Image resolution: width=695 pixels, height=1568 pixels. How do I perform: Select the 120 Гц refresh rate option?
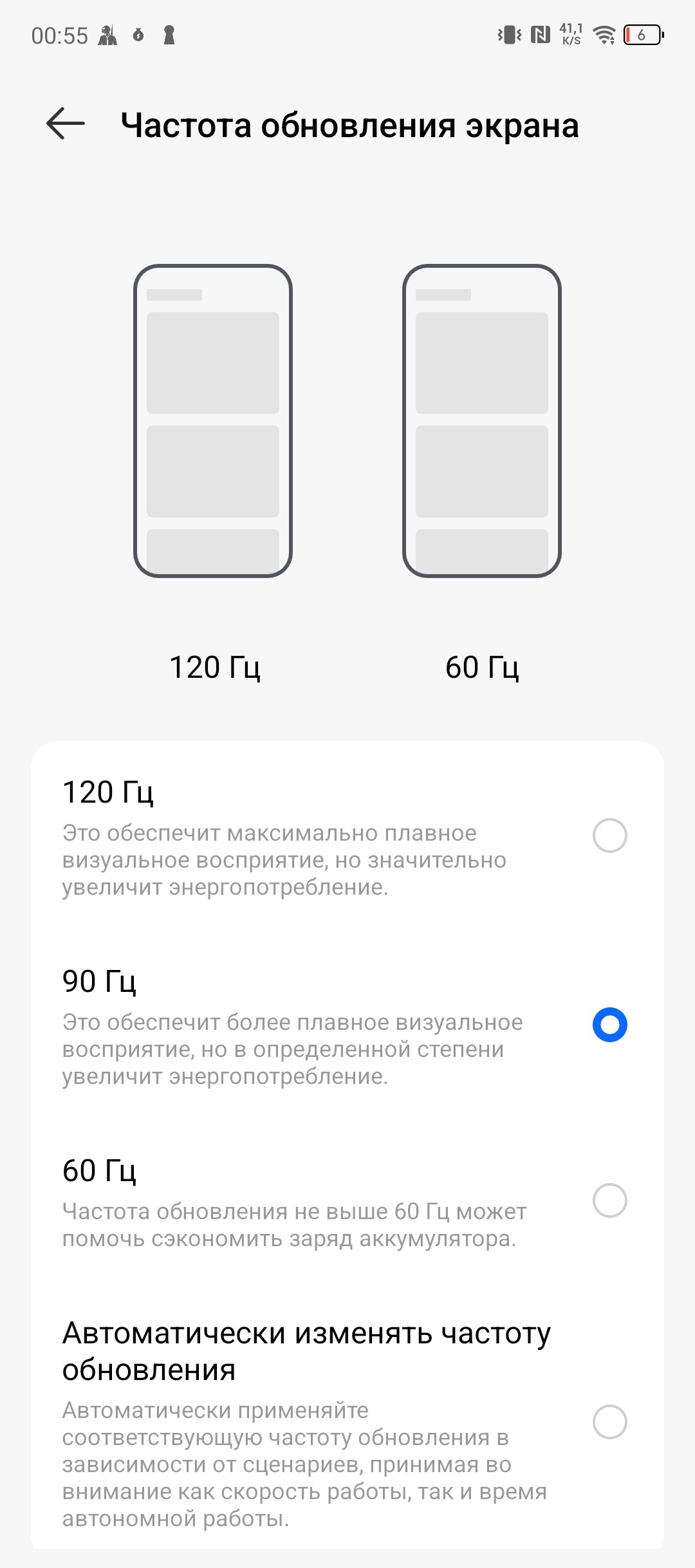(x=609, y=835)
